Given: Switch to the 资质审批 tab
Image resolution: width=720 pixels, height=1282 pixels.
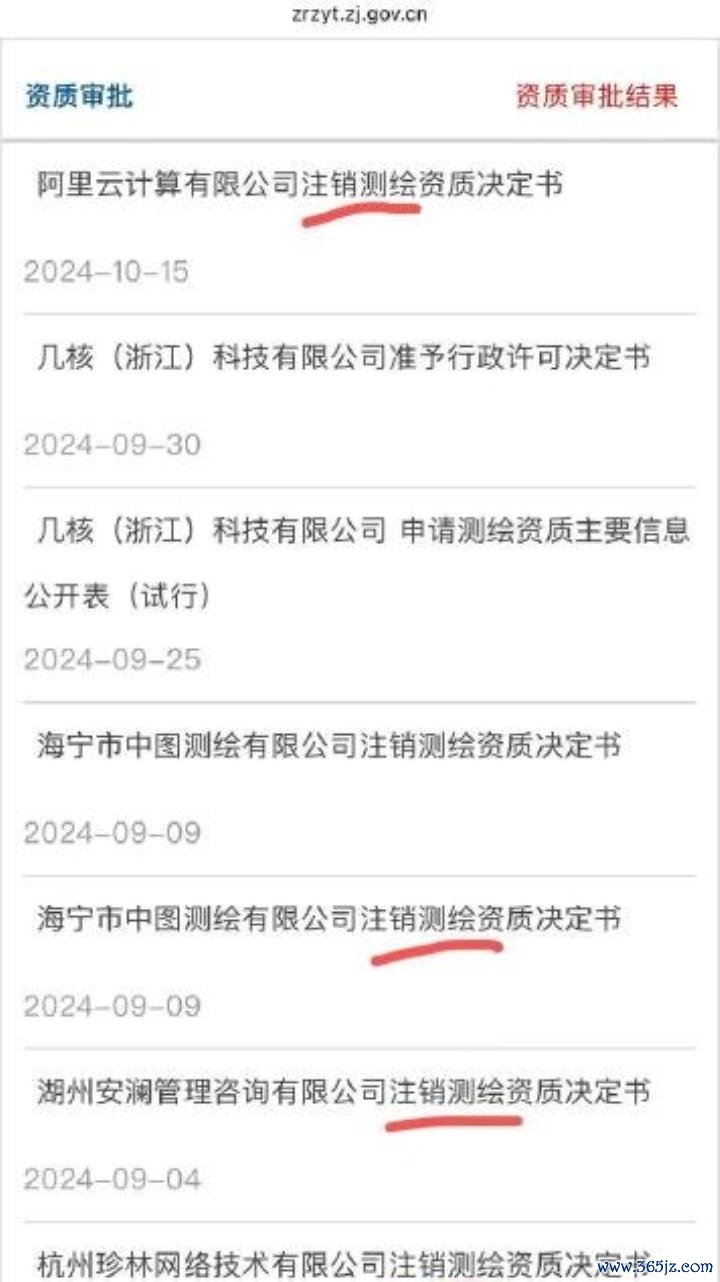Looking at the screenshot, I should pos(79,96).
